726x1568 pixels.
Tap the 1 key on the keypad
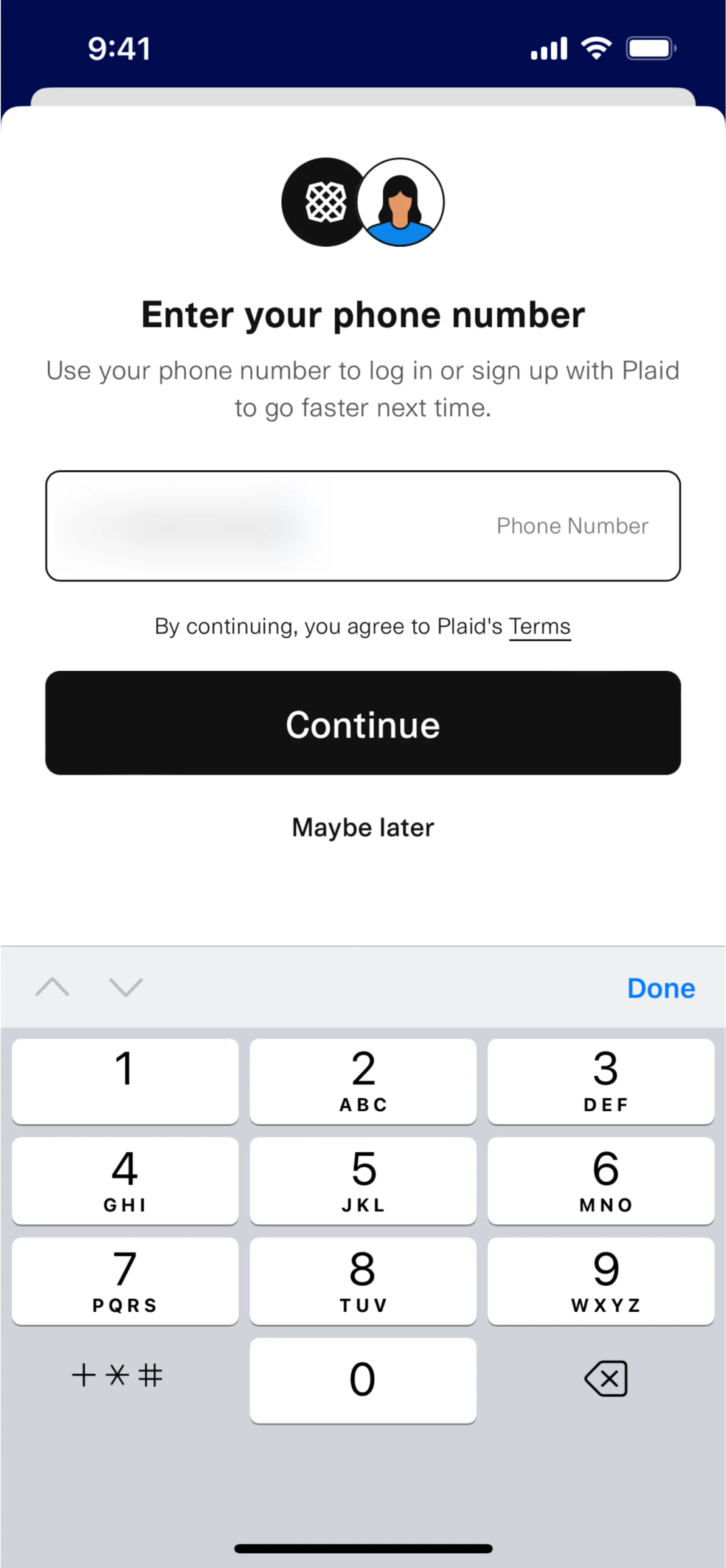[125, 1081]
